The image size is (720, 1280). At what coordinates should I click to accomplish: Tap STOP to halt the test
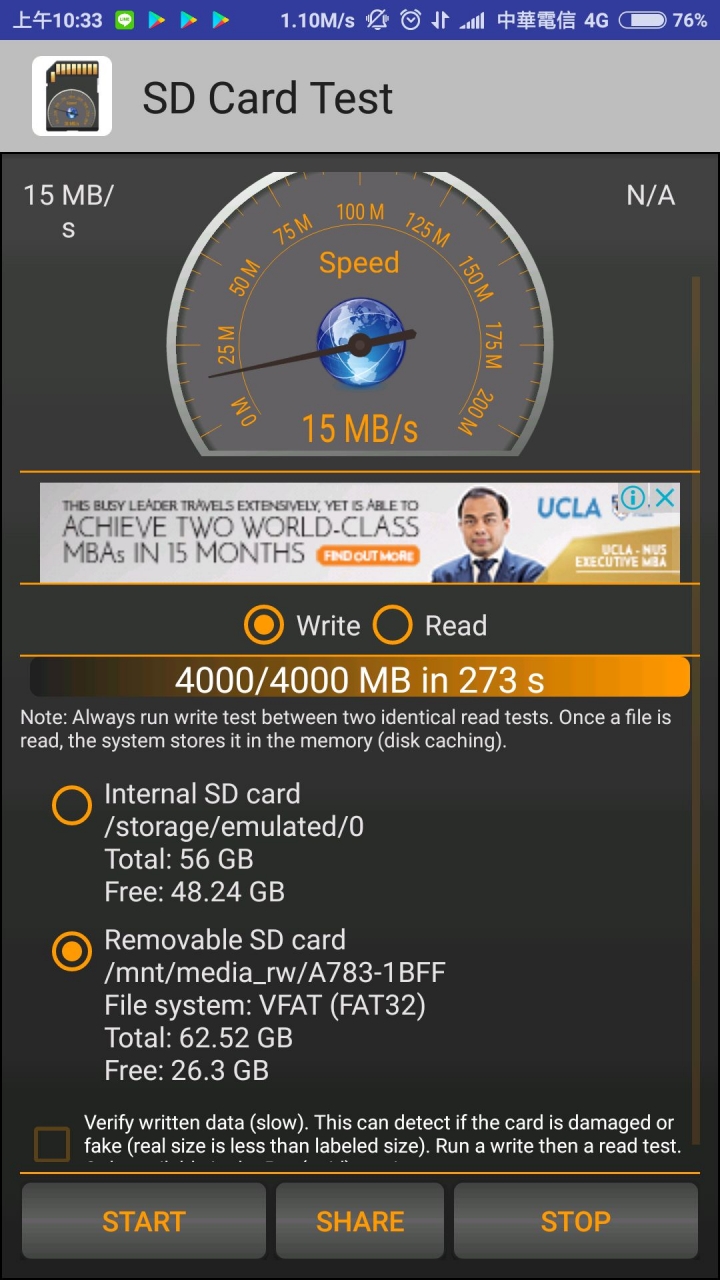(575, 1221)
